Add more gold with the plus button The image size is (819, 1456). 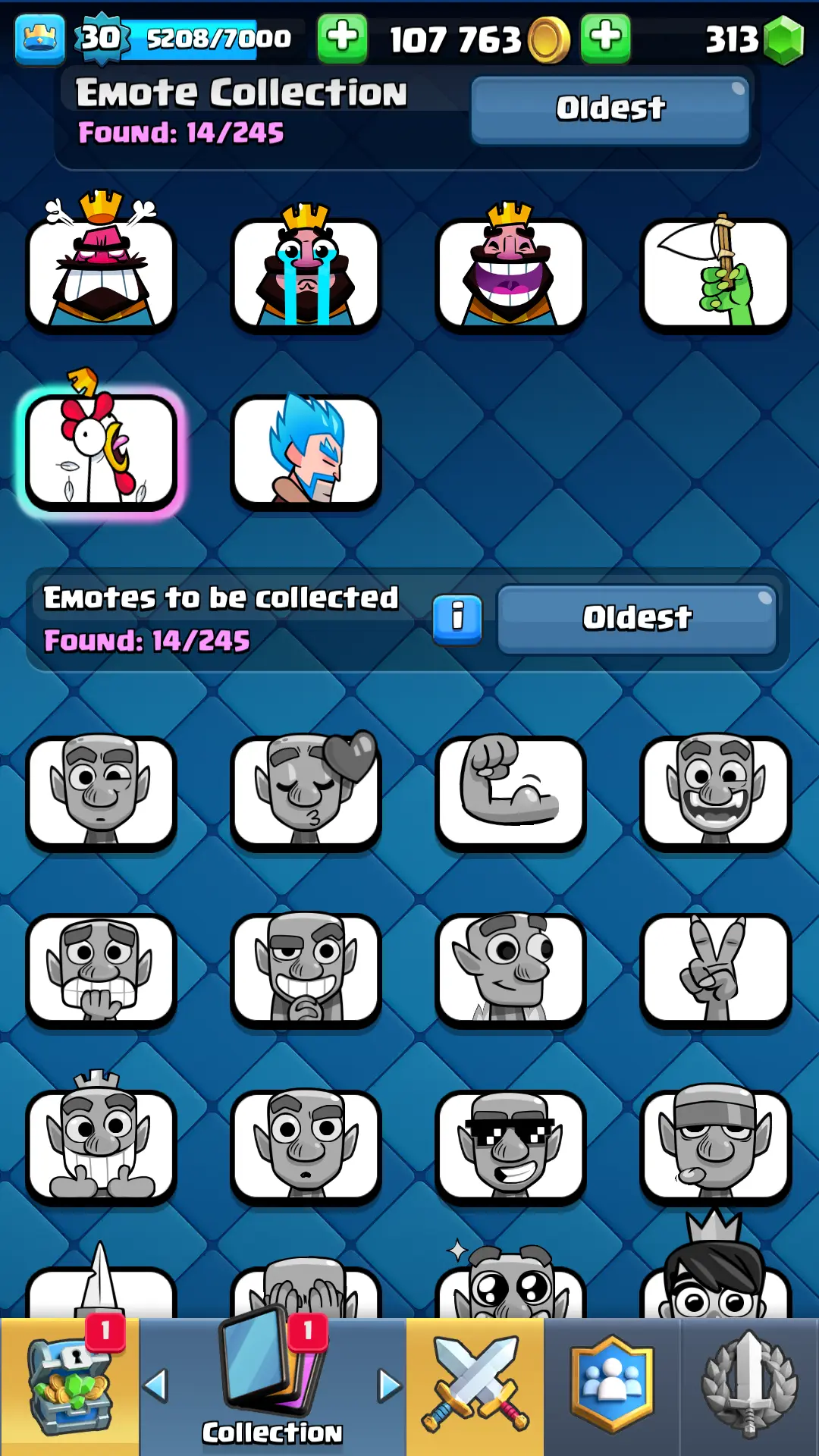[342, 38]
